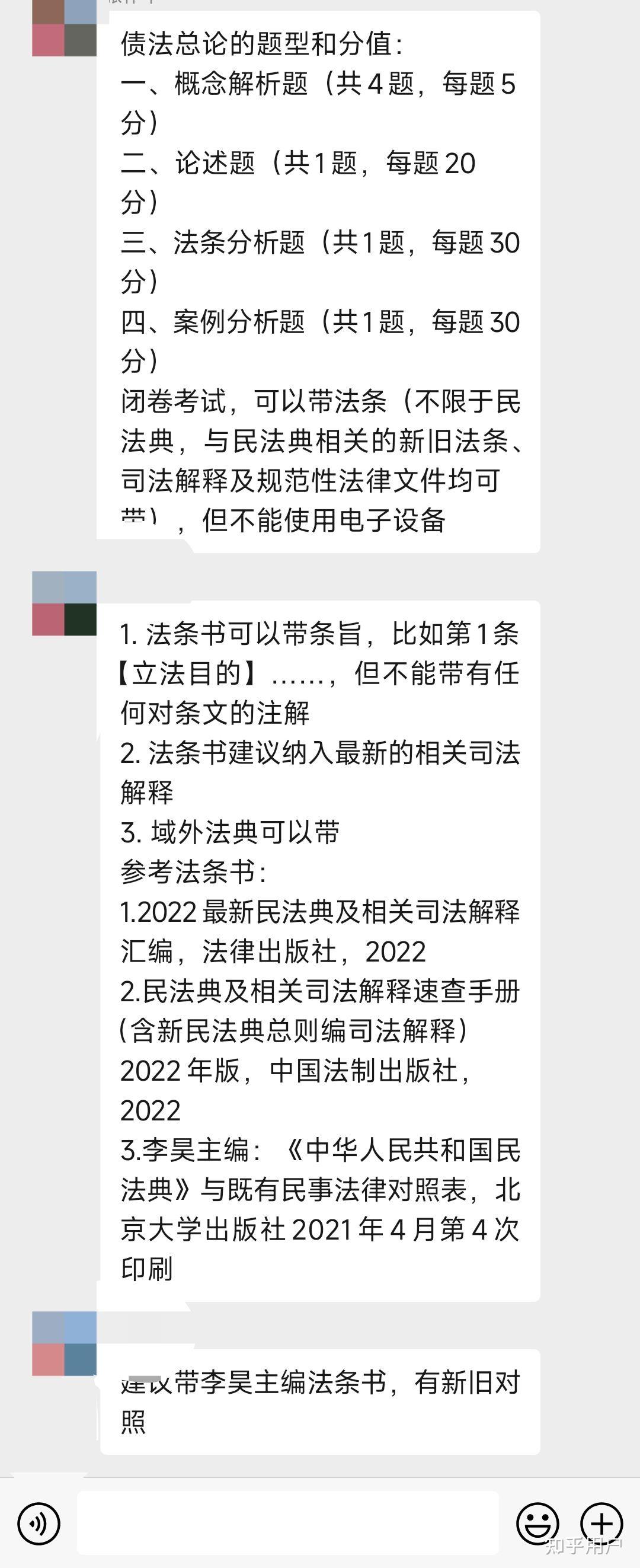The width and height of the screenshot is (640, 1568).
Task: Tap the message text field
Action: (x=287, y=1523)
